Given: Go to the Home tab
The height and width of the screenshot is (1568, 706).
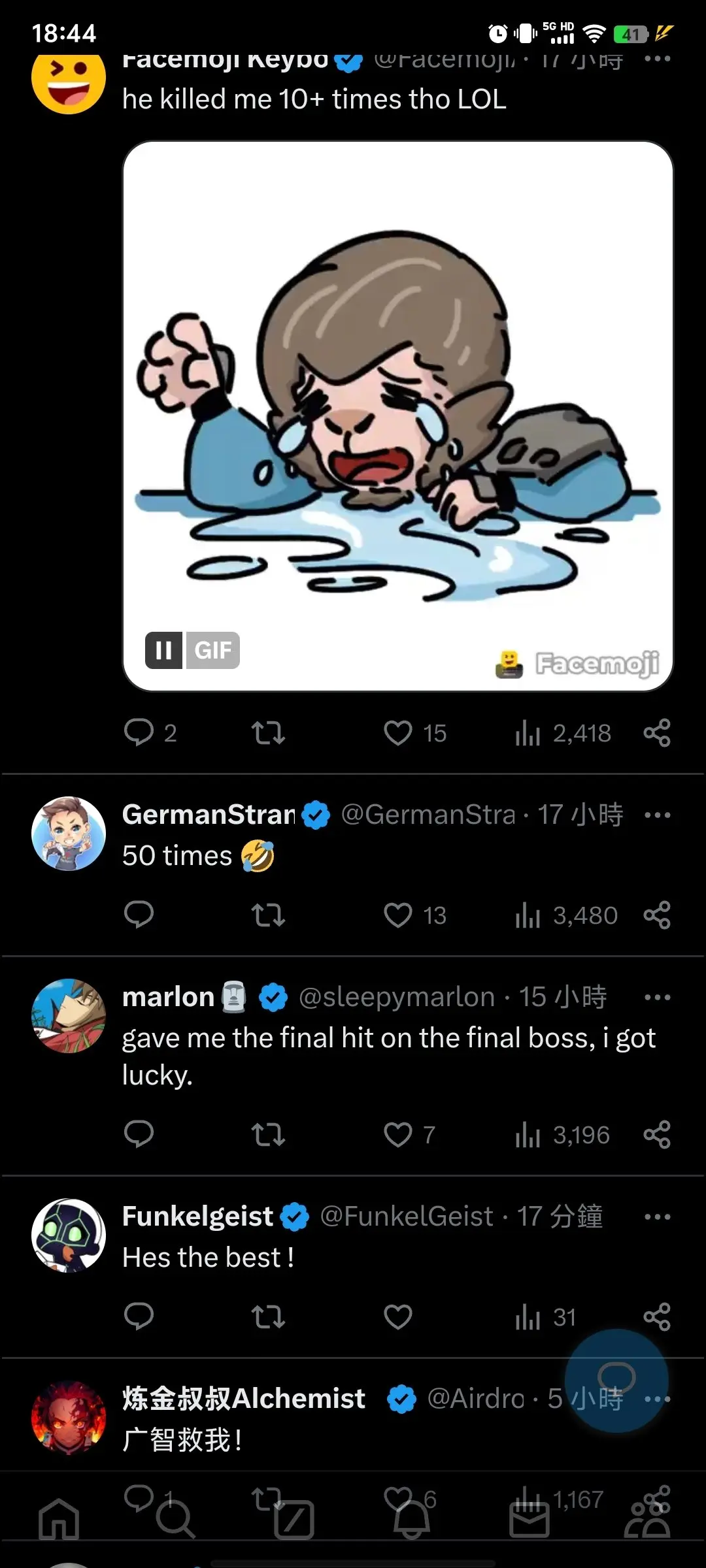Looking at the screenshot, I should (59, 1520).
